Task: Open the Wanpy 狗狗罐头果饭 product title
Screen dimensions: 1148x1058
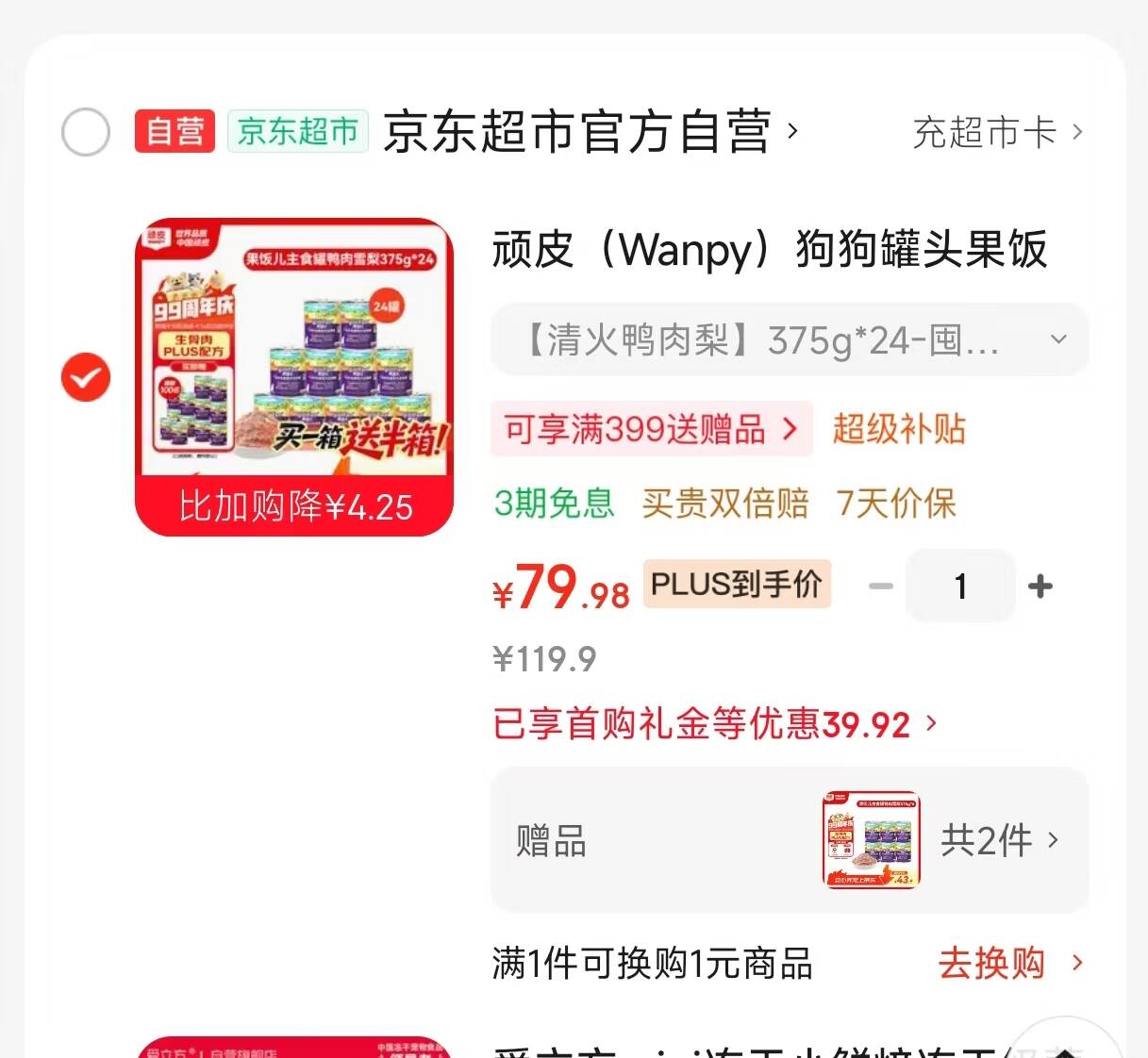Action: click(x=770, y=250)
